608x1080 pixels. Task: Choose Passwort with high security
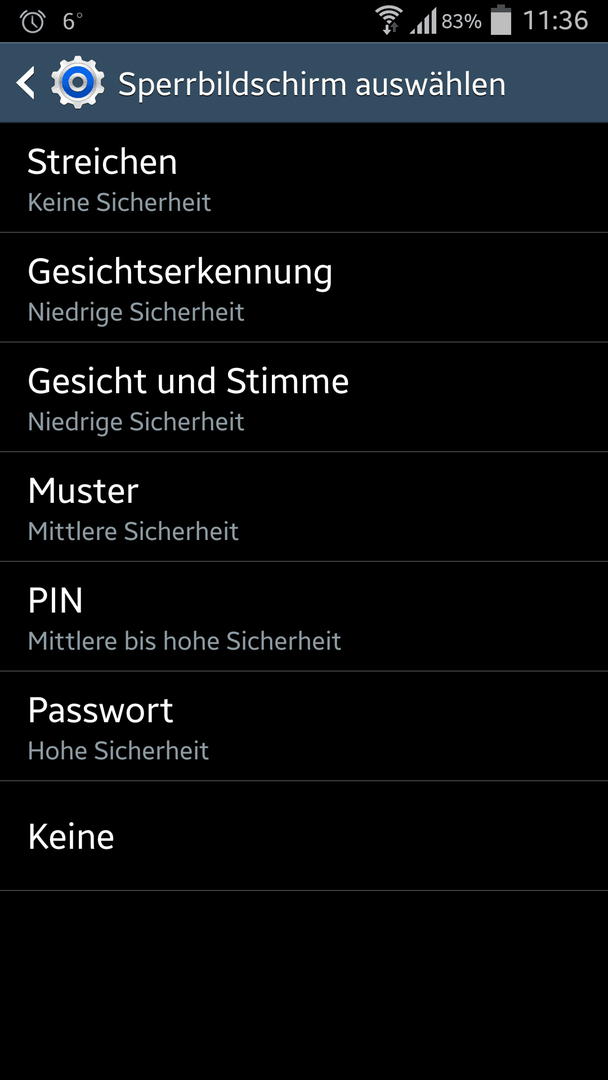pyautogui.click(x=304, y=725)
